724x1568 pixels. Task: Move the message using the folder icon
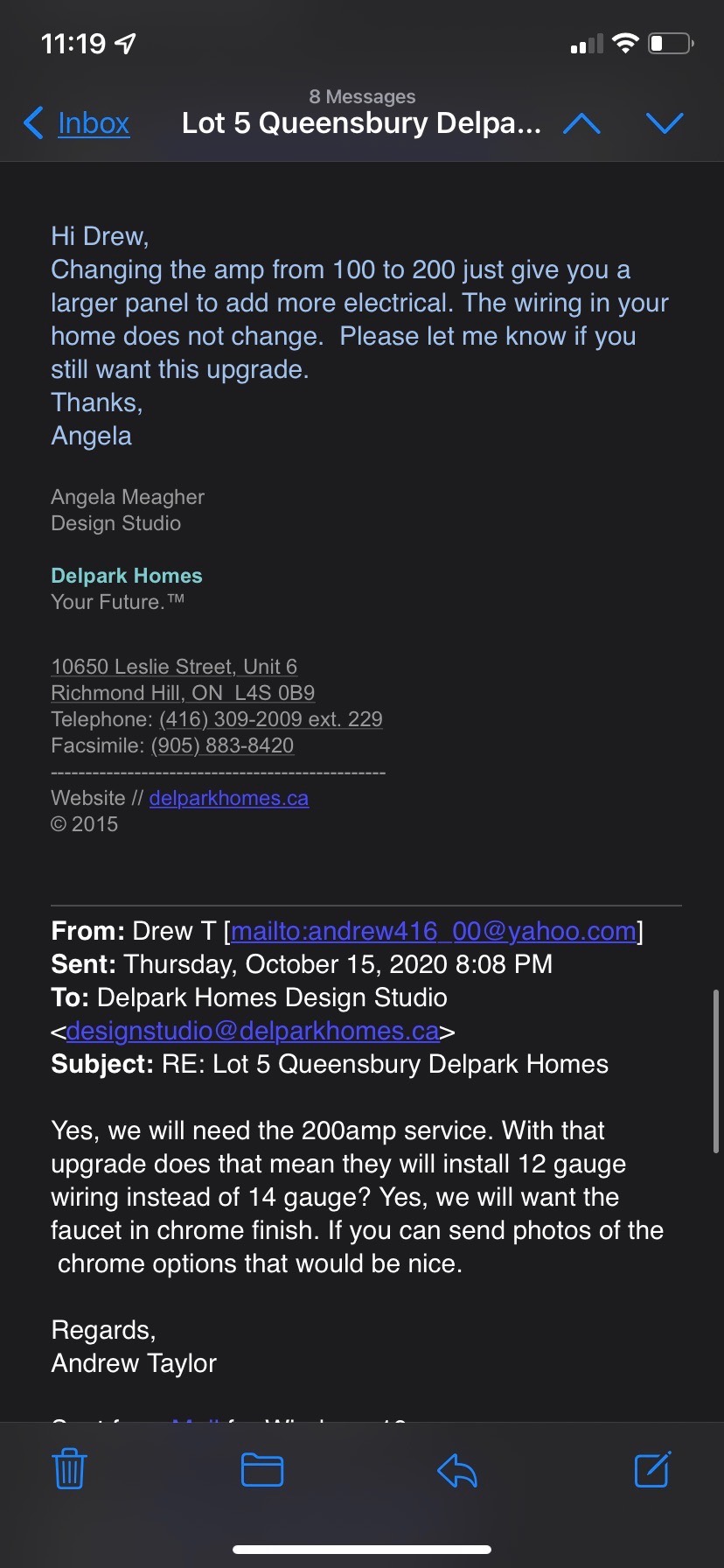262,1470
